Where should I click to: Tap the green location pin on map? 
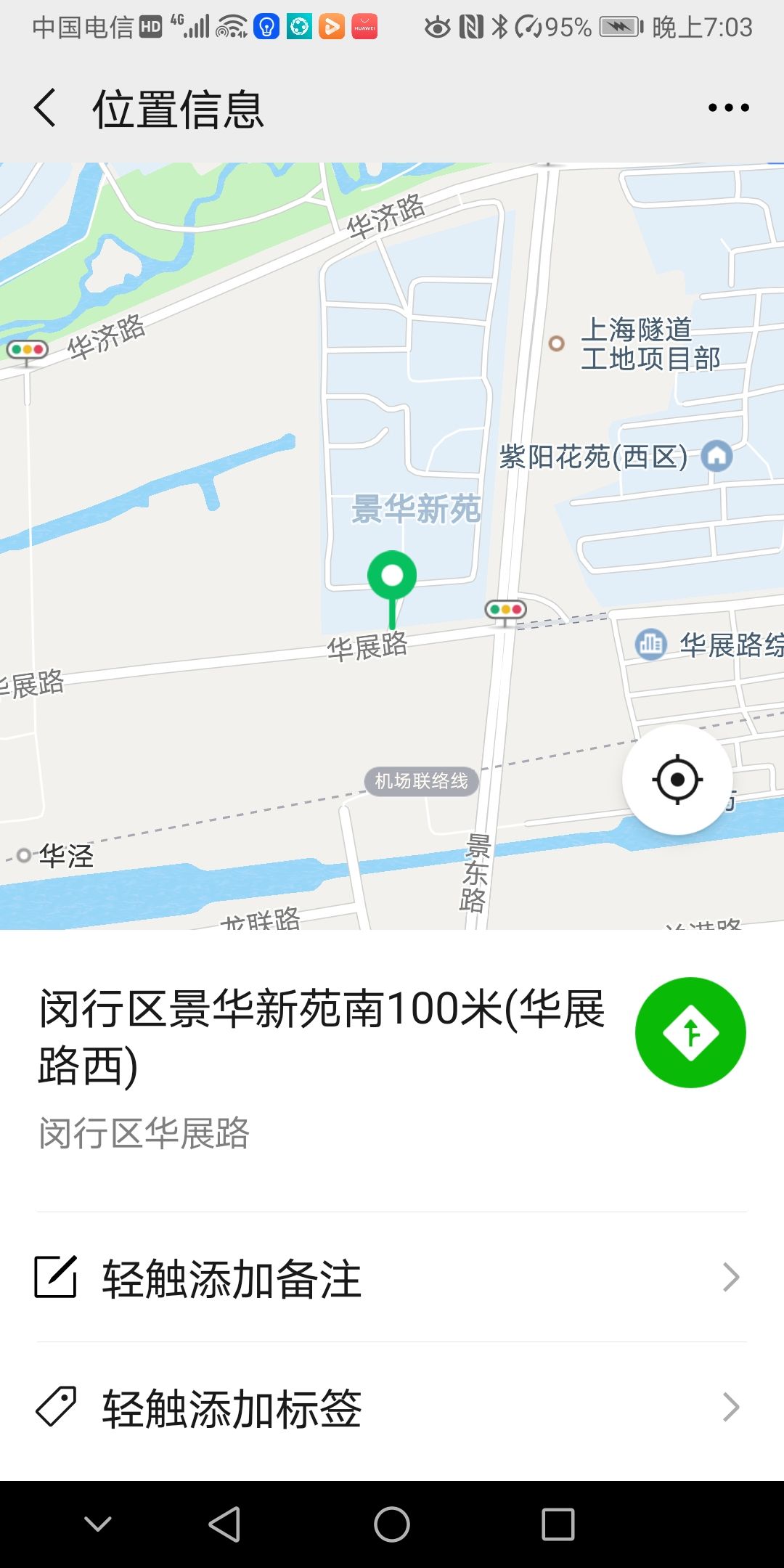[392, 579]
